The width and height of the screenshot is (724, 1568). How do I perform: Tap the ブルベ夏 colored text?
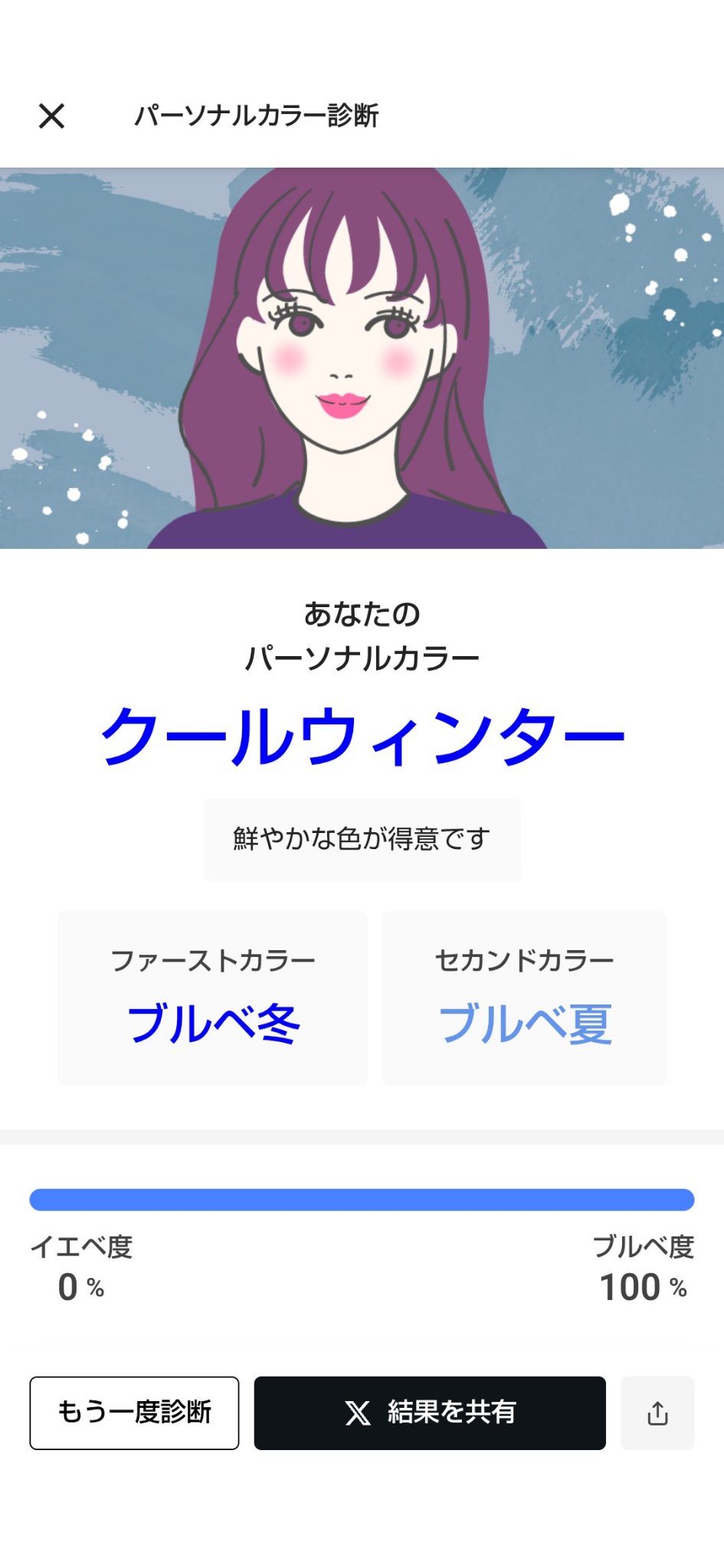click(x=525, y=1022)
